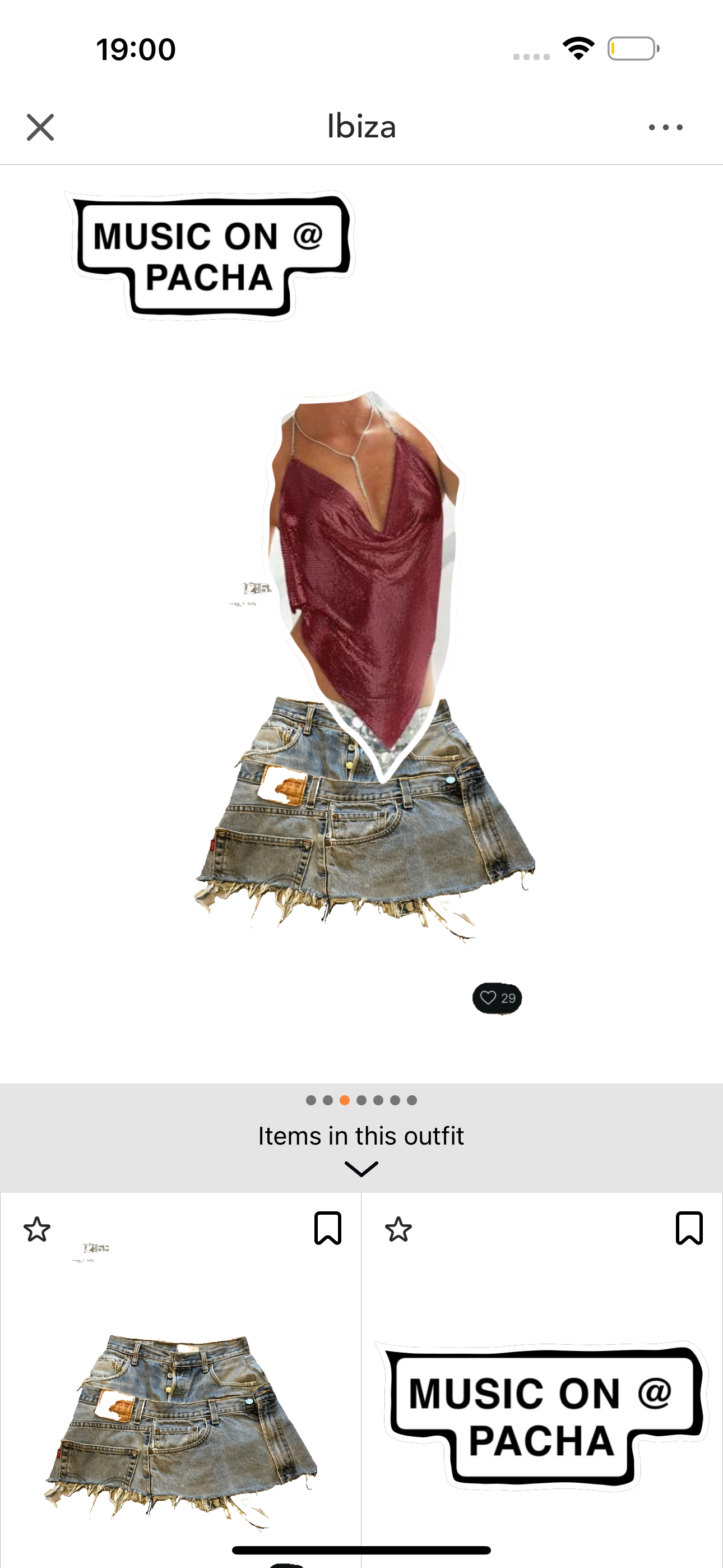Star the denim skirt item
This screenshot has height=1568, width=723.
[37, 1230]
